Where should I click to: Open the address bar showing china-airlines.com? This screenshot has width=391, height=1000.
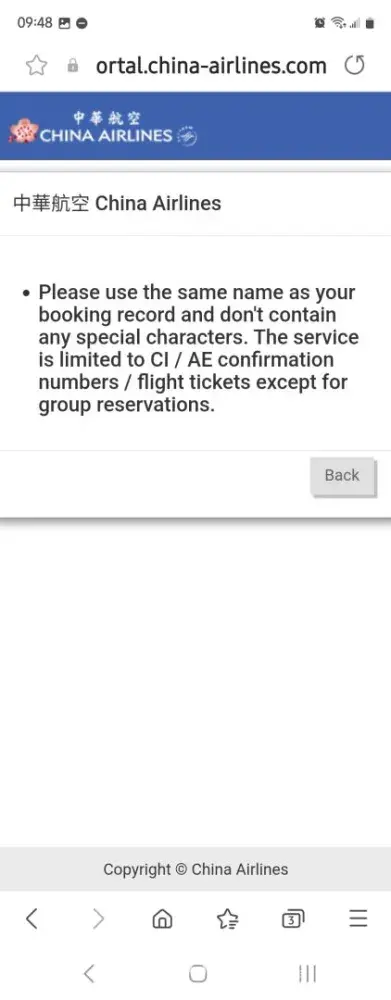pyautogui.click(x=211, y=65)
